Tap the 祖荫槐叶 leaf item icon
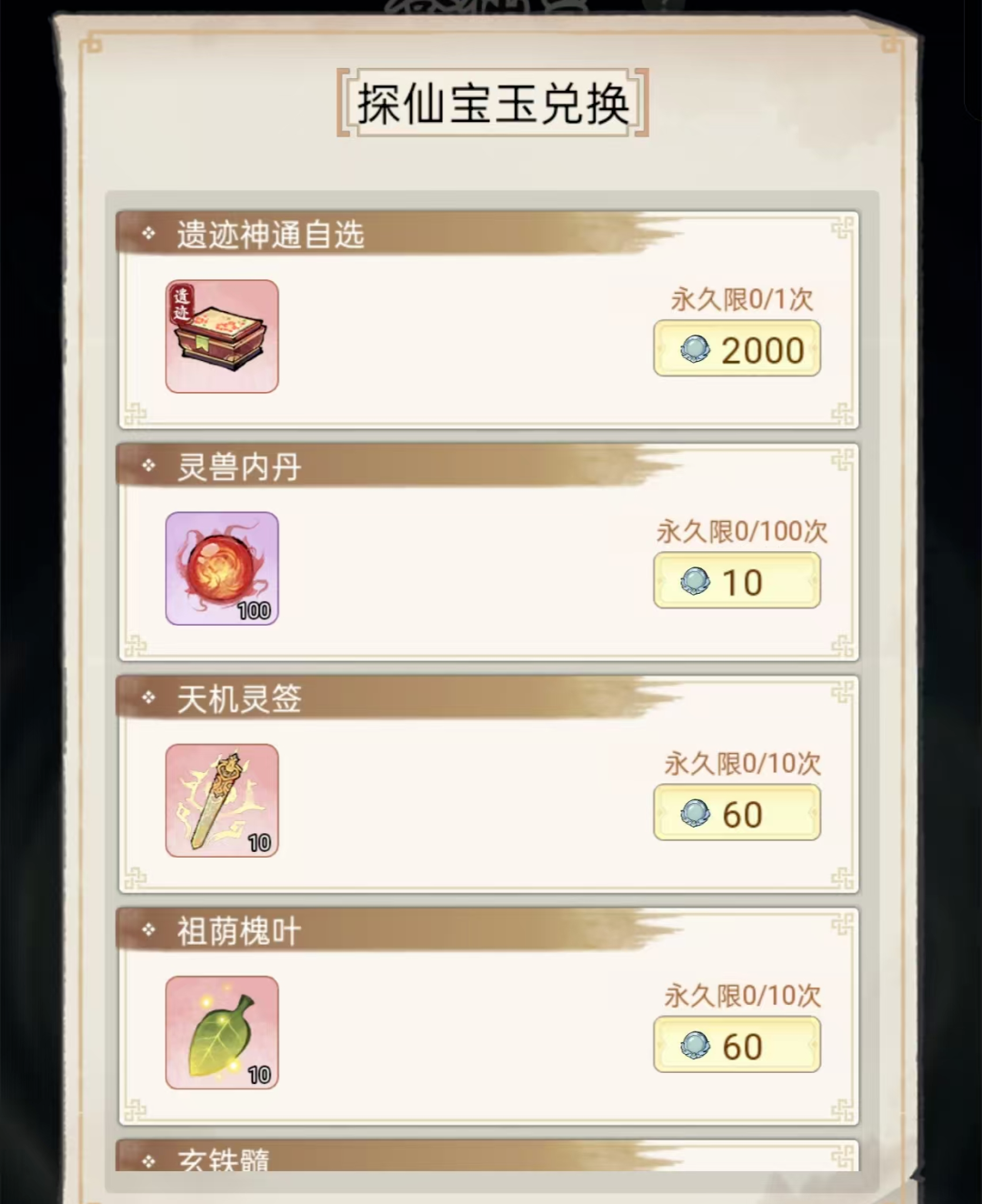Viewport: 982px width, 1204px height. coord(222,1032)
